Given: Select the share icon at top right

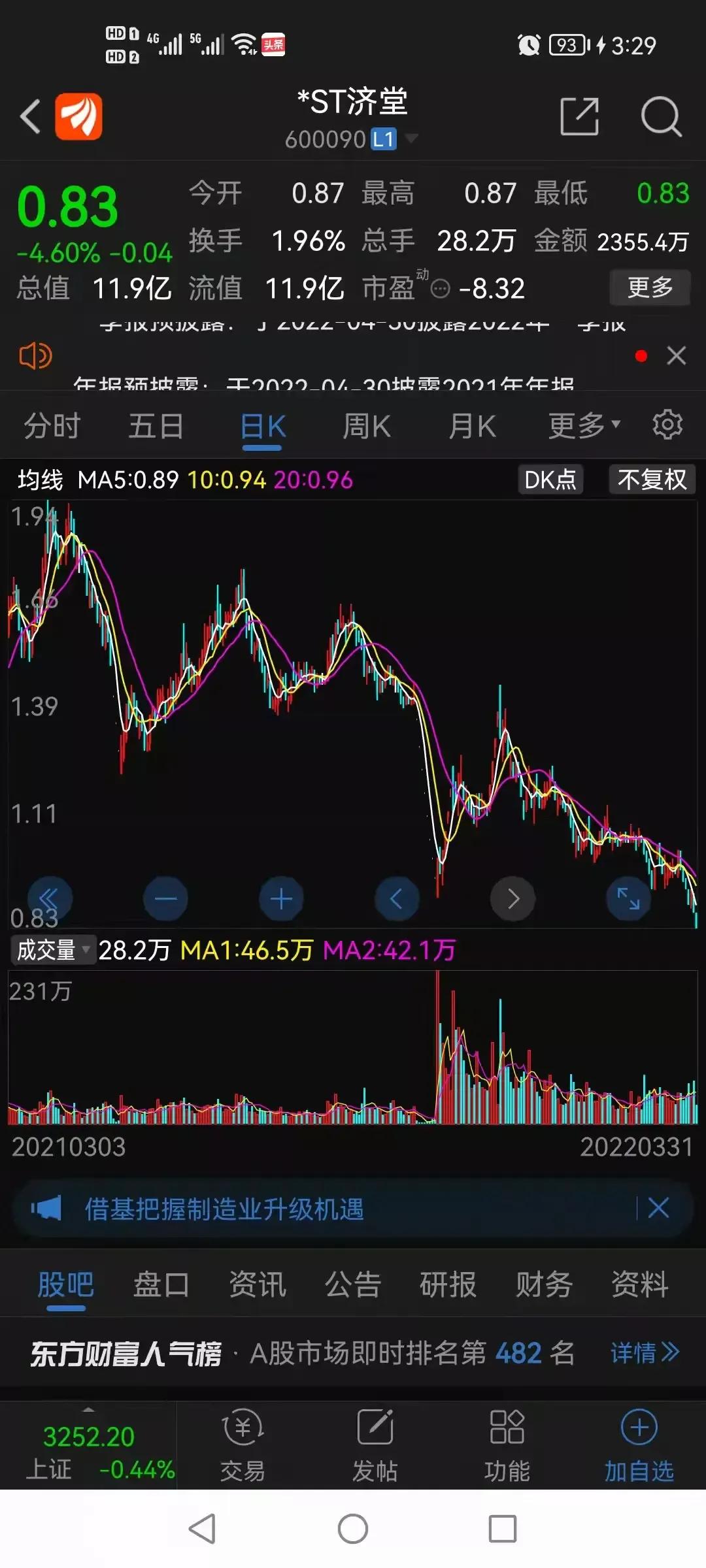Looking at the screenshot, I should click(579, 114).
